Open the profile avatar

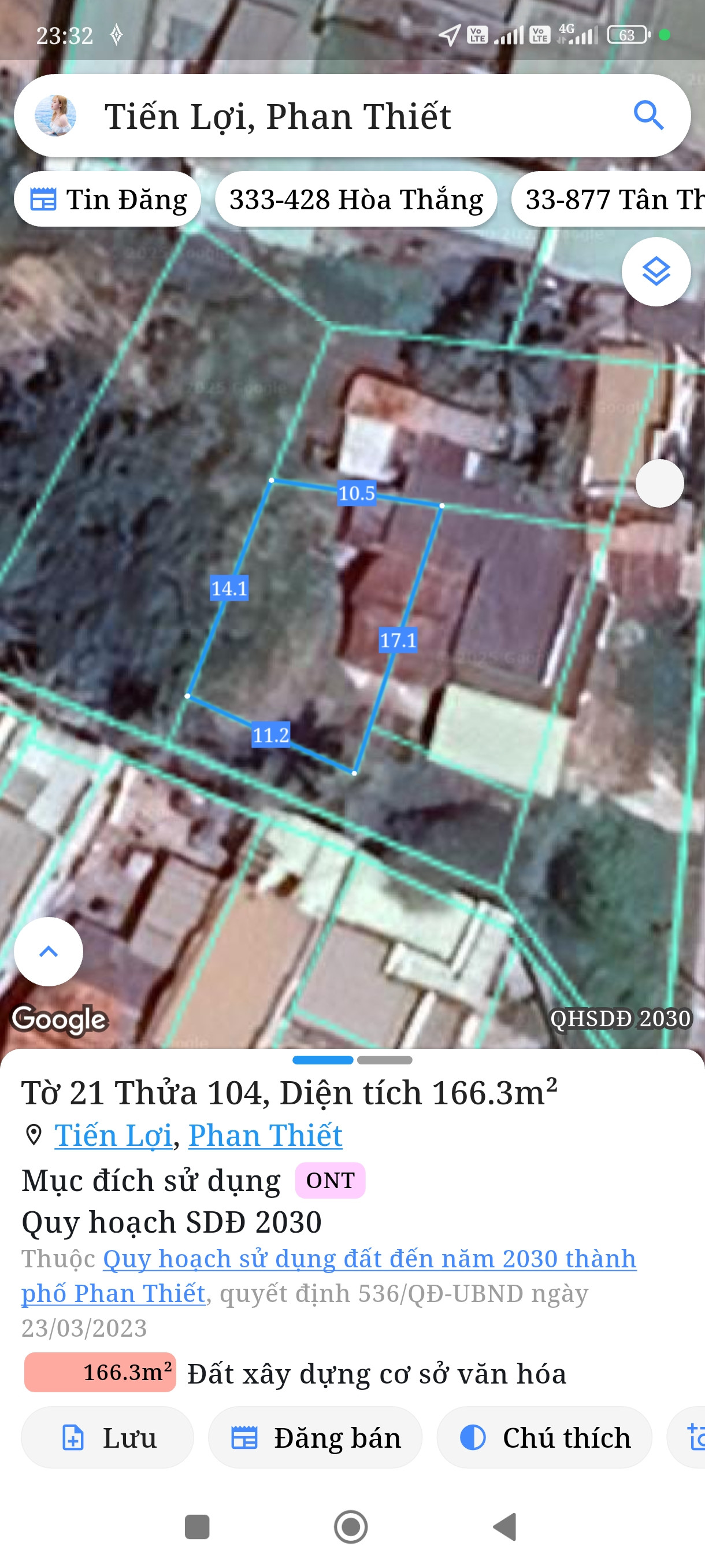click(55, 116)
